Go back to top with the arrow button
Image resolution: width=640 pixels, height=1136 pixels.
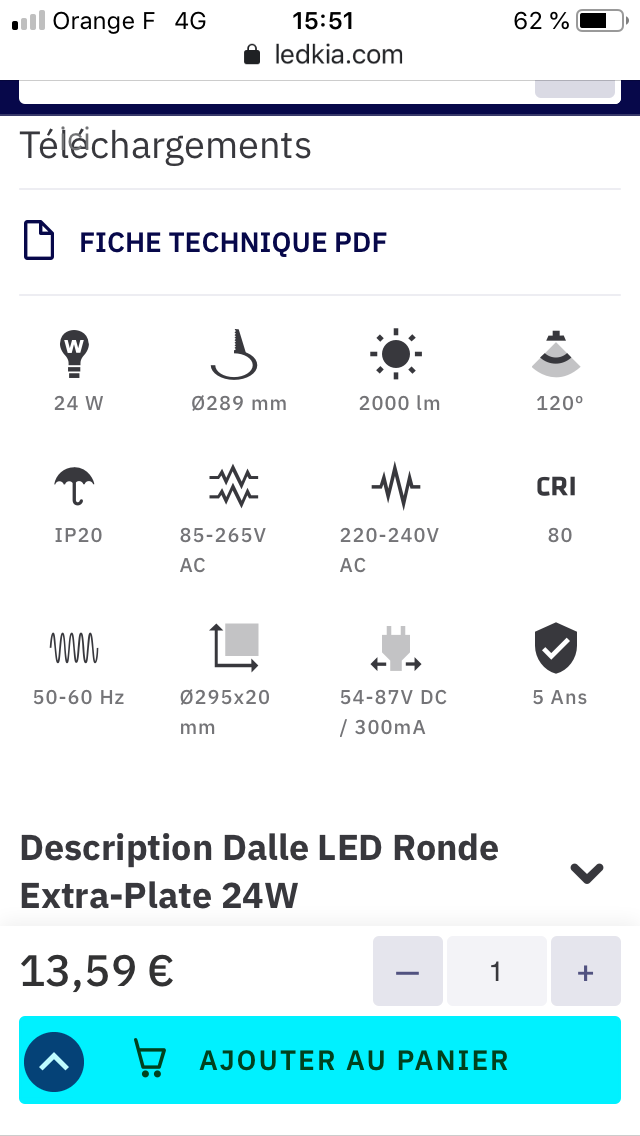tap(54, 1061)
